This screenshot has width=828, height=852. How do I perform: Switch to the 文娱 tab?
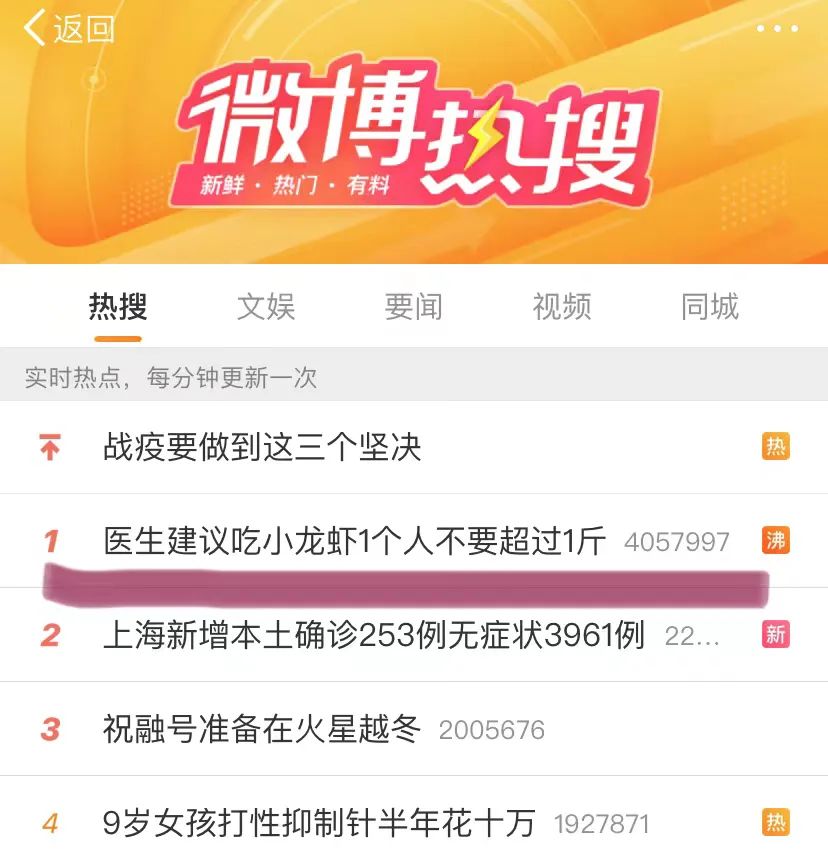click(266, 307)
